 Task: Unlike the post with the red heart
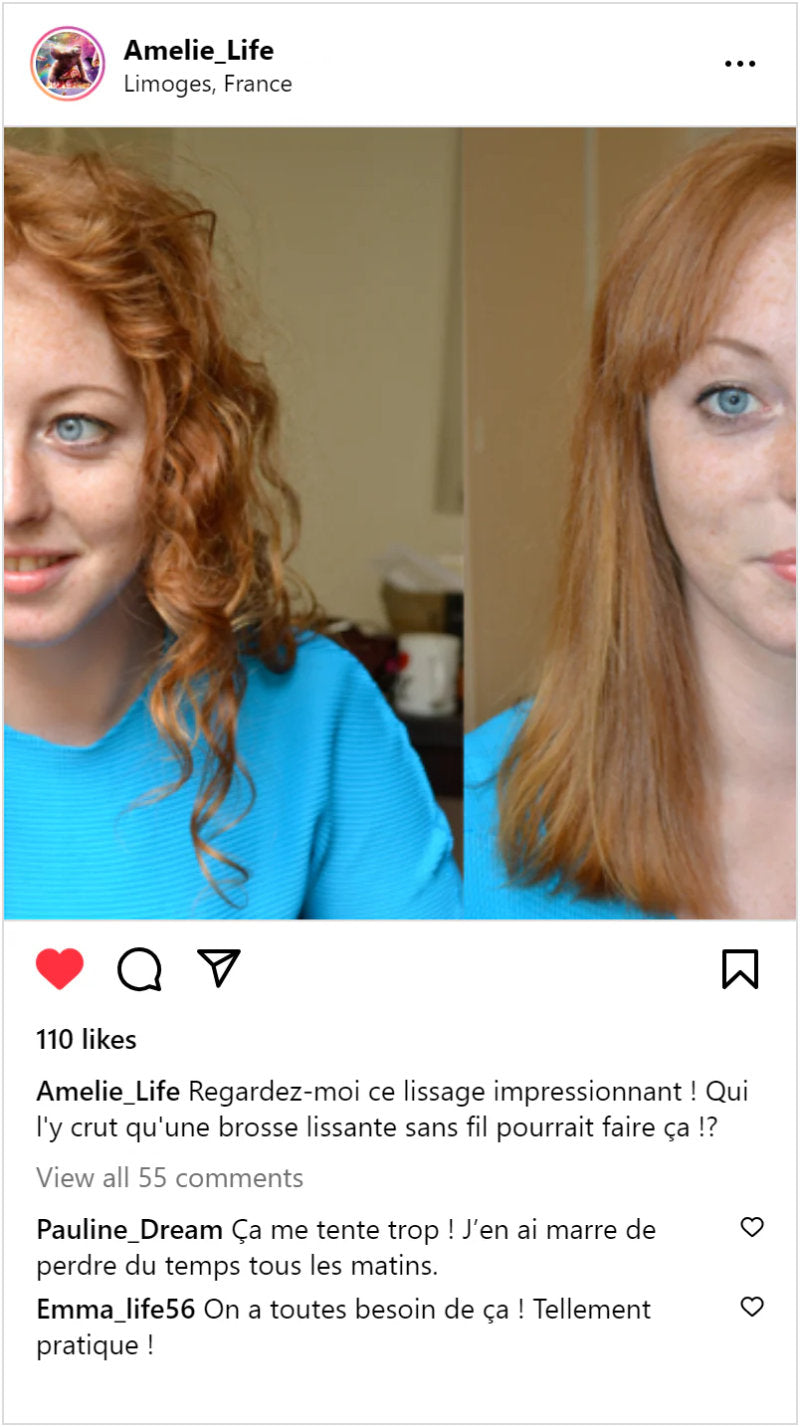60,968
